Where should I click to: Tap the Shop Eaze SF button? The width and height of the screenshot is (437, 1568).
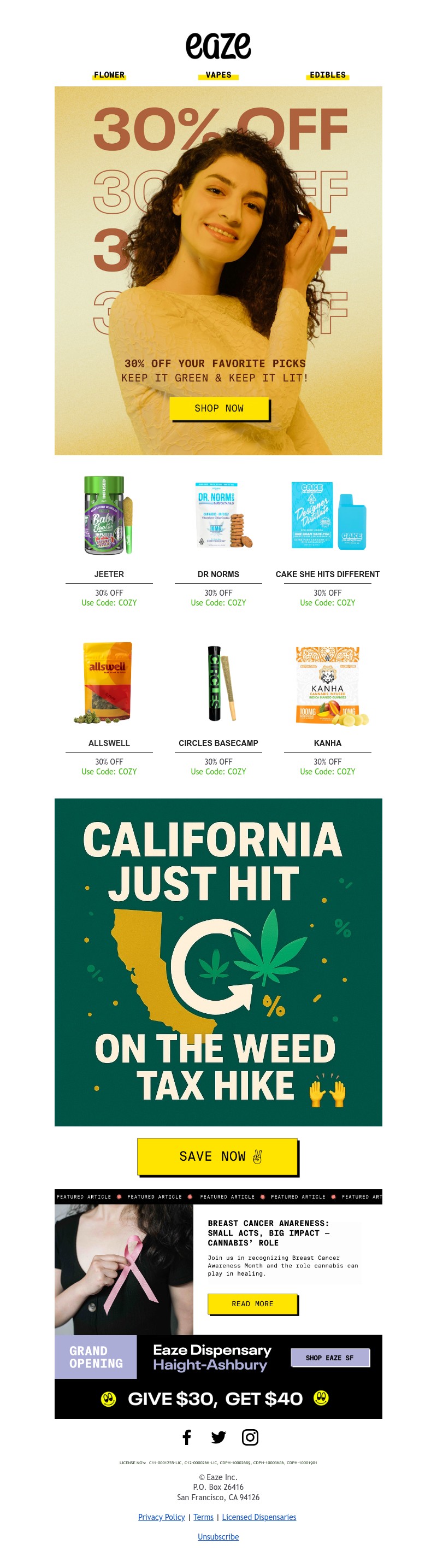tap(329, 1358)
